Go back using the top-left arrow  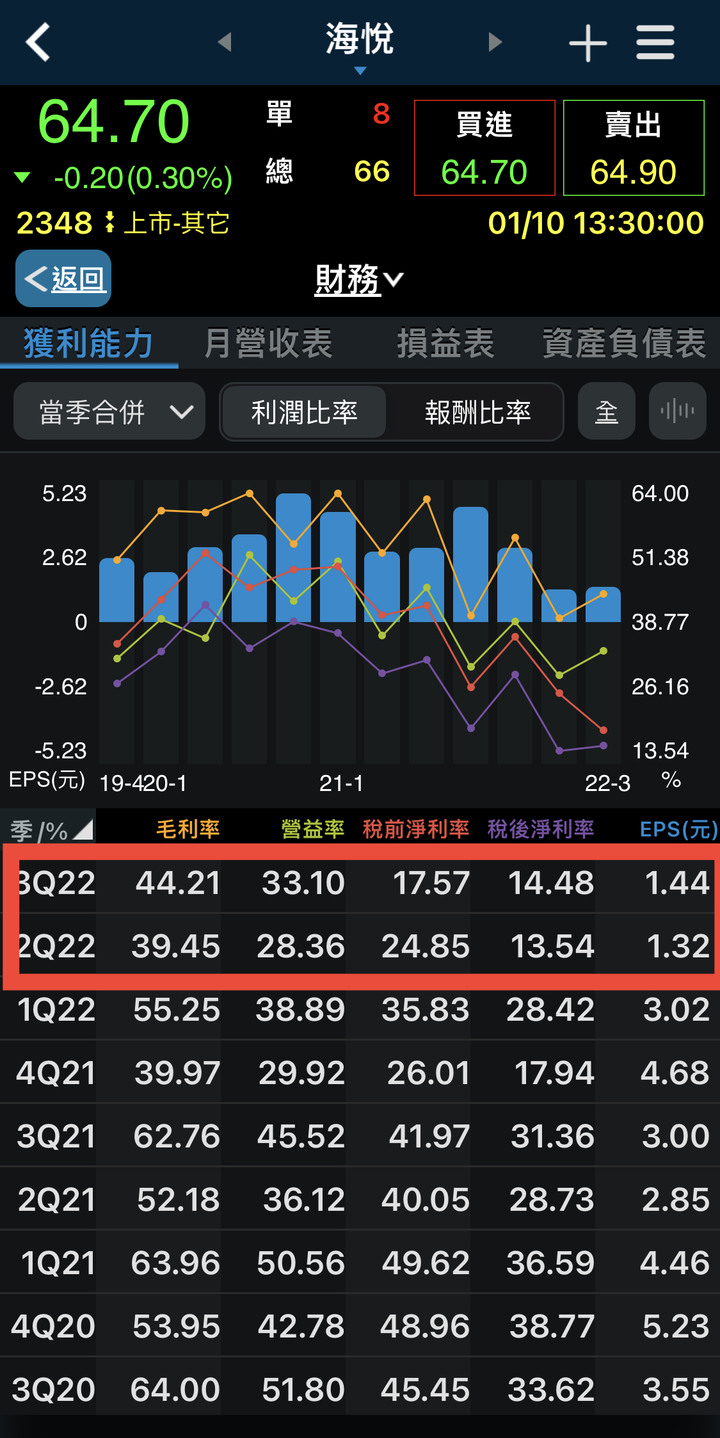38,43
